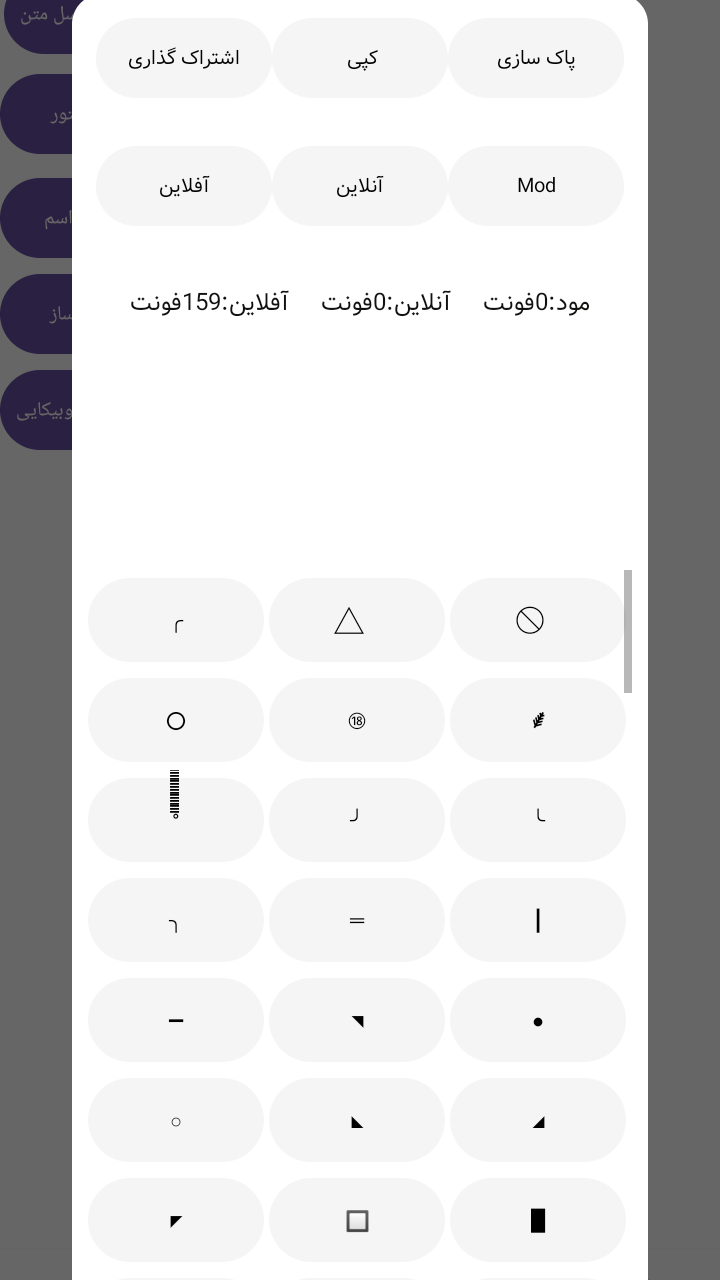Add the feather leaf symbol
The width and height of the screenshot is (720, 1280).
[x=538, y=720]
